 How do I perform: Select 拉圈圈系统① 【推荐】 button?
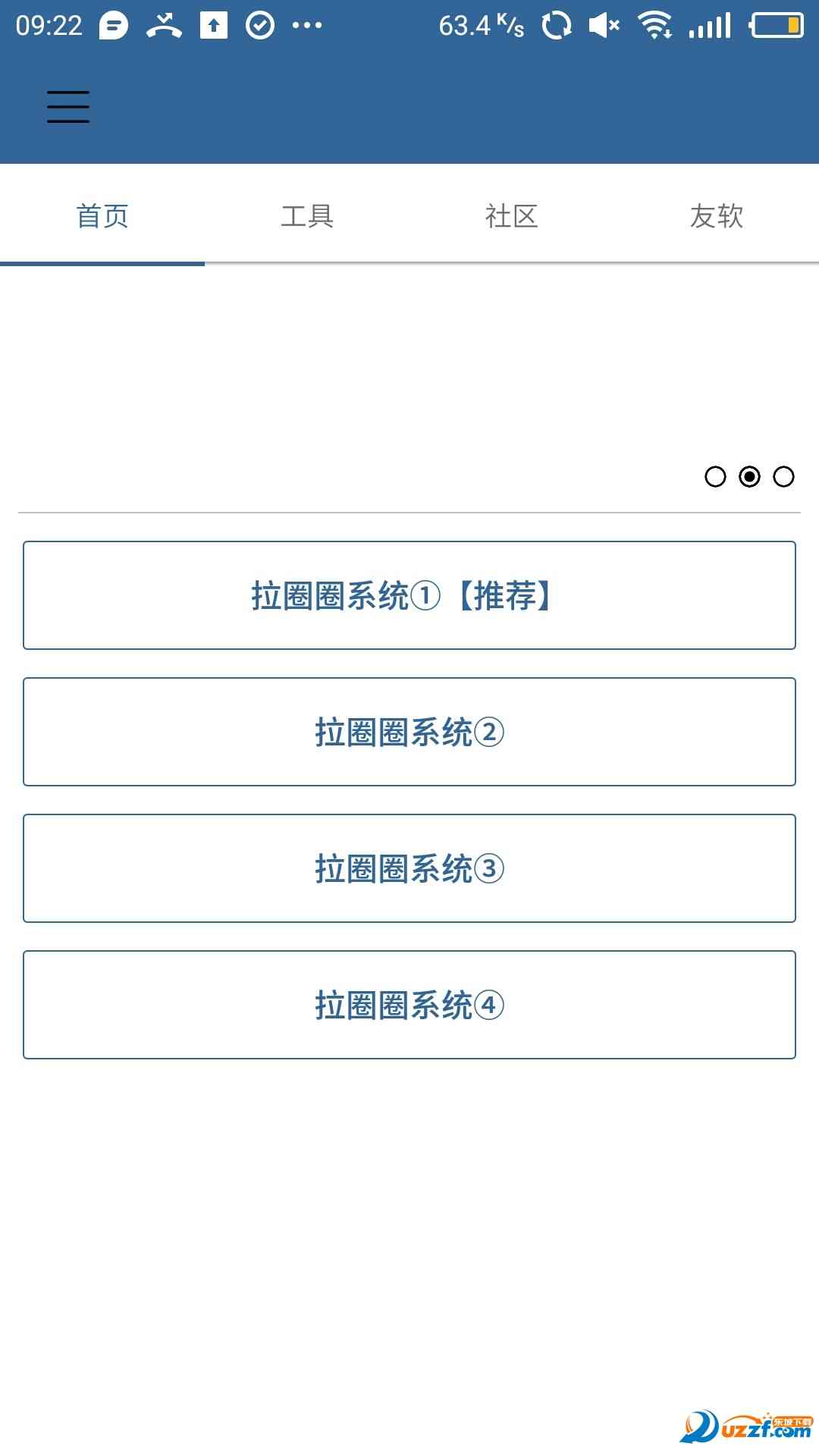coord(409,595)
